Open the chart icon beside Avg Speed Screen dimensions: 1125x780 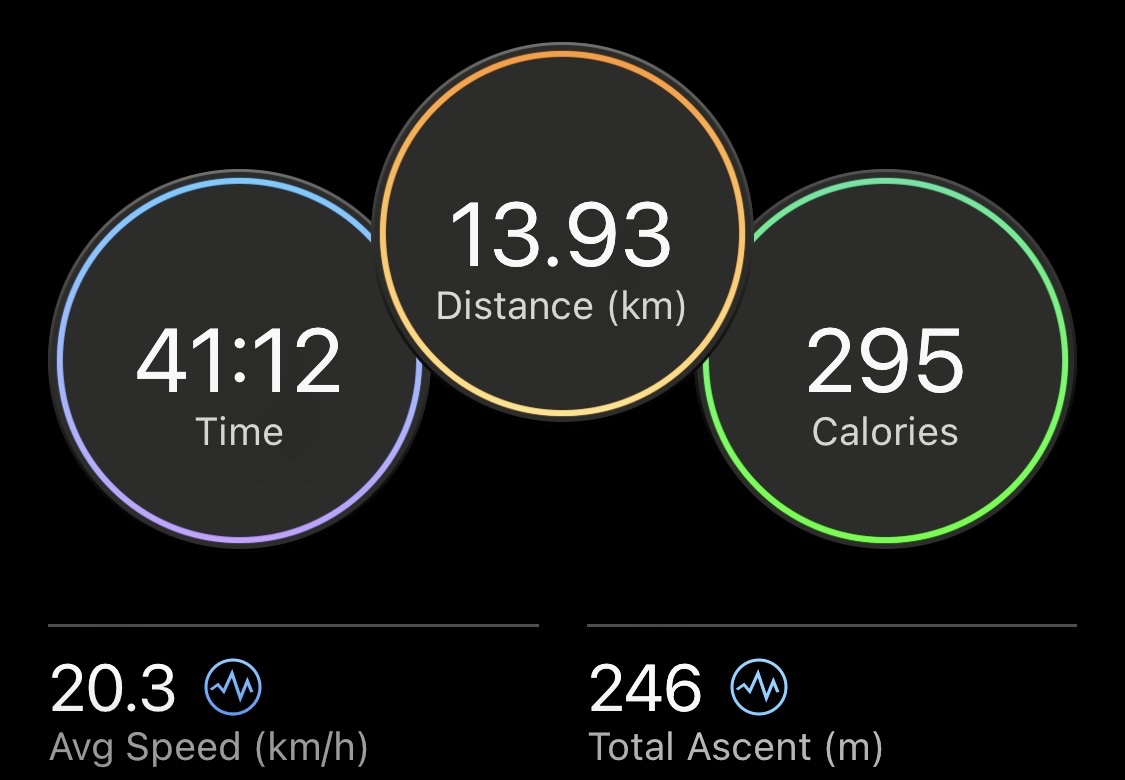(x=233, y=688)
